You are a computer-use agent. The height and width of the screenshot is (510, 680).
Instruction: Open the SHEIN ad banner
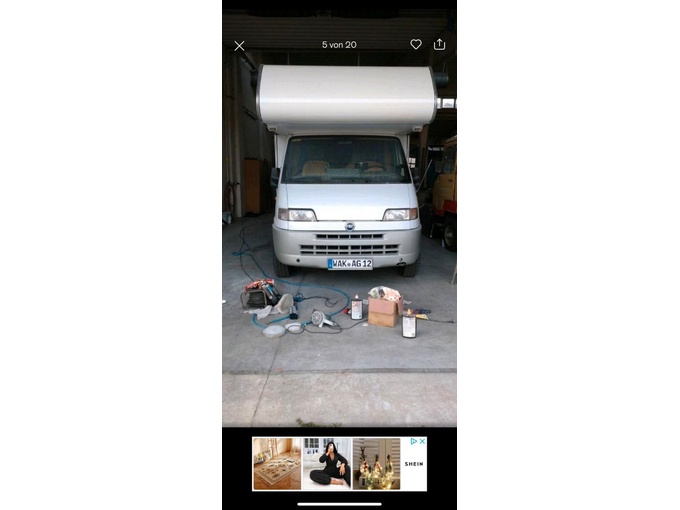pyautogui.click(x=338, y=464)
